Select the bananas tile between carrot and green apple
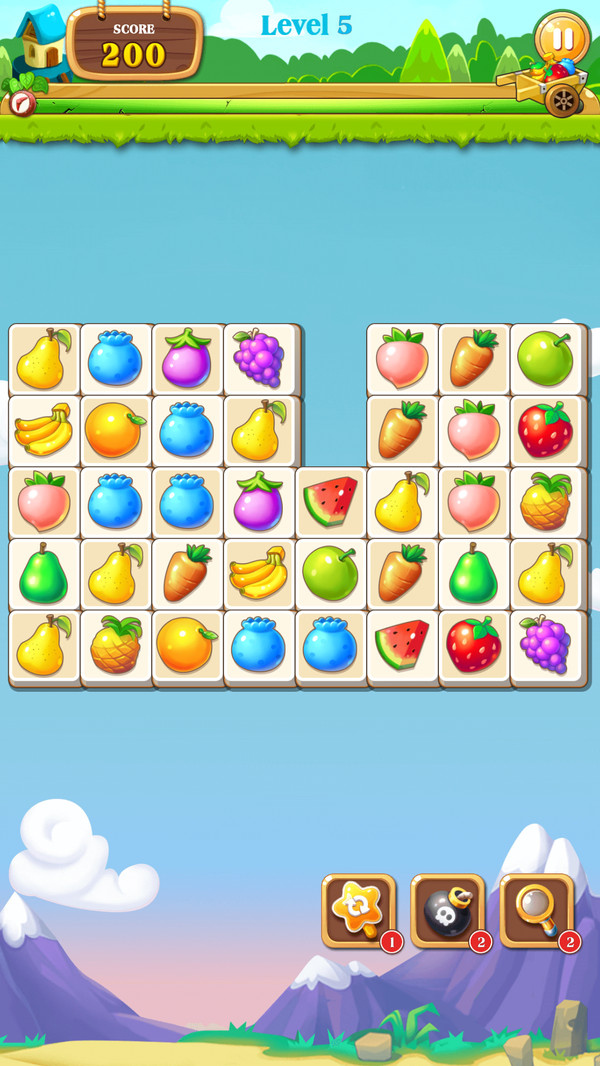This screenshot has height=1066, width=600. point(259,574)
